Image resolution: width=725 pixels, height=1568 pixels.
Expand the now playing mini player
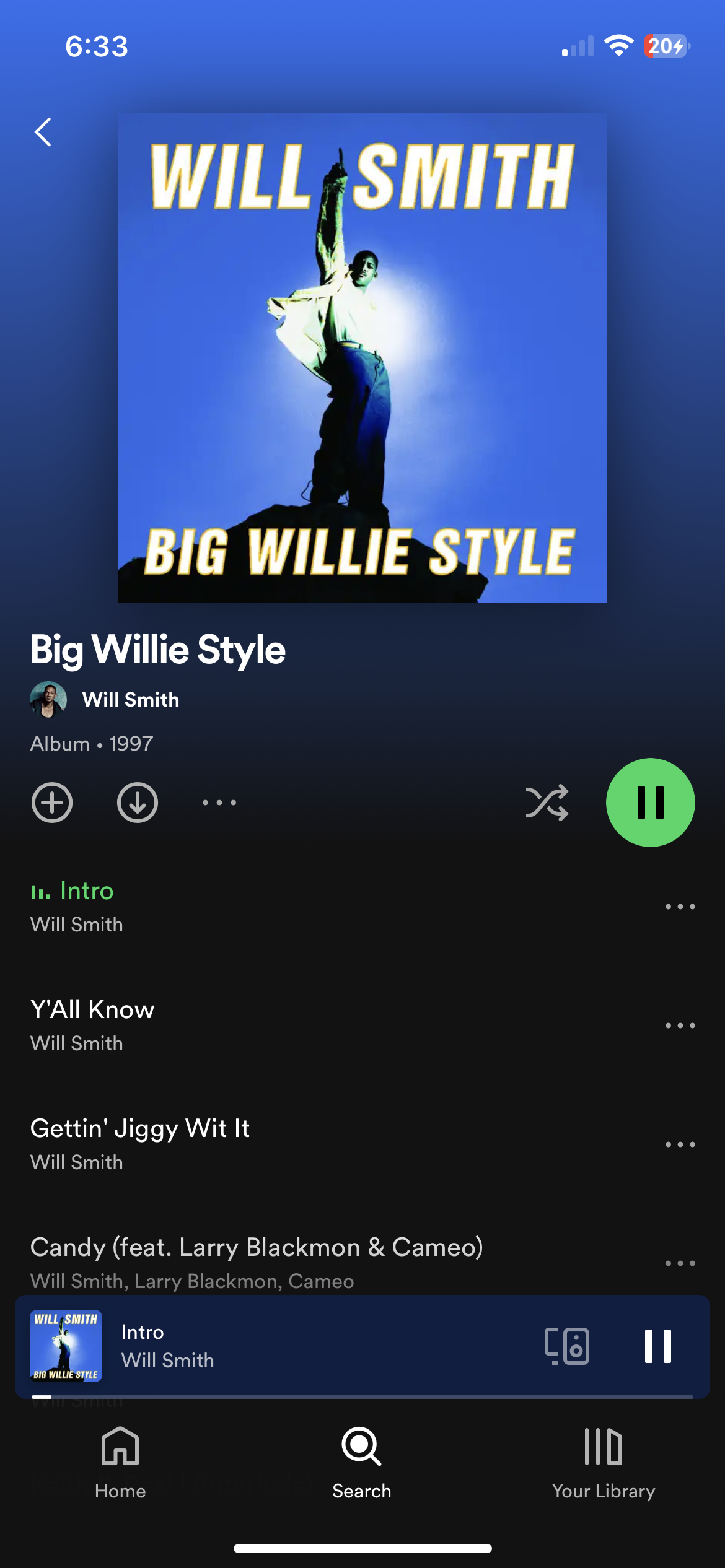310,1346
